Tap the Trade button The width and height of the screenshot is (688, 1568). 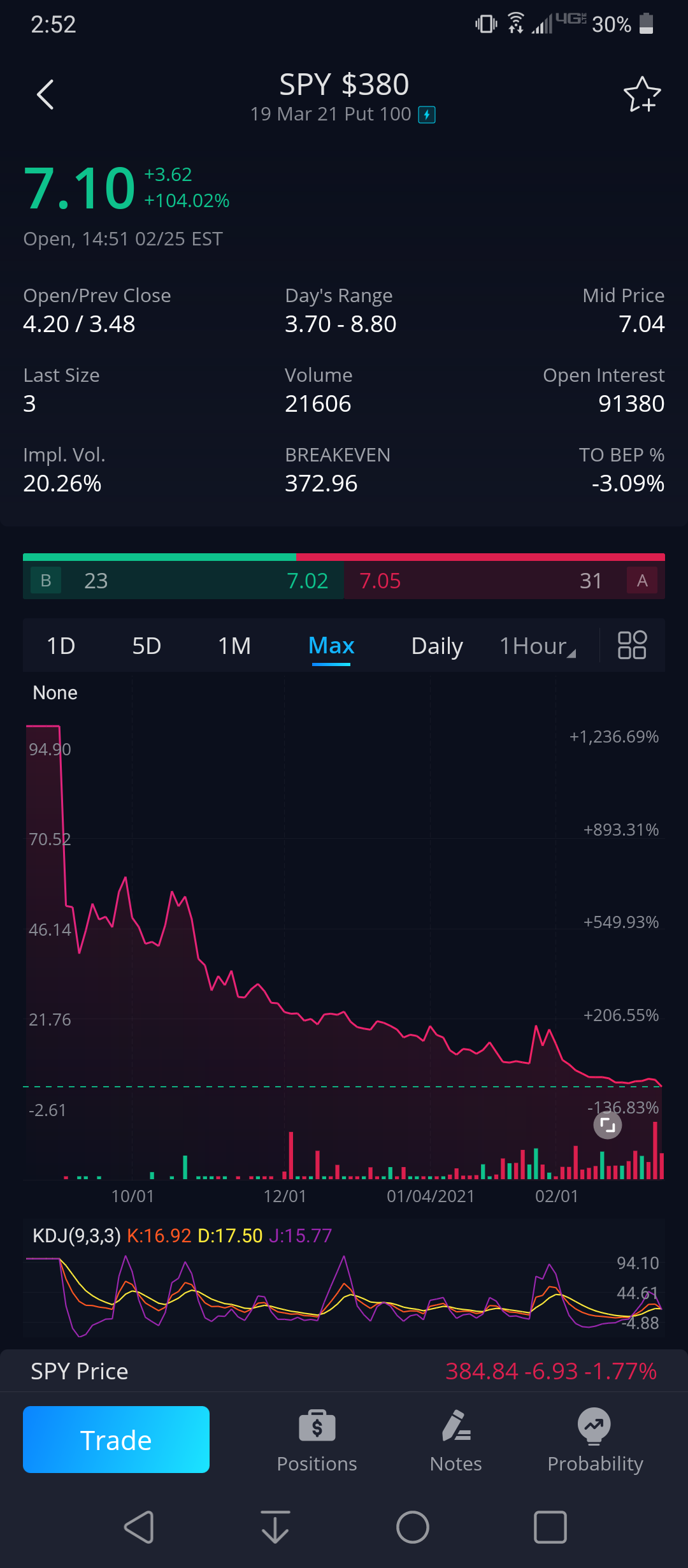115,1439
